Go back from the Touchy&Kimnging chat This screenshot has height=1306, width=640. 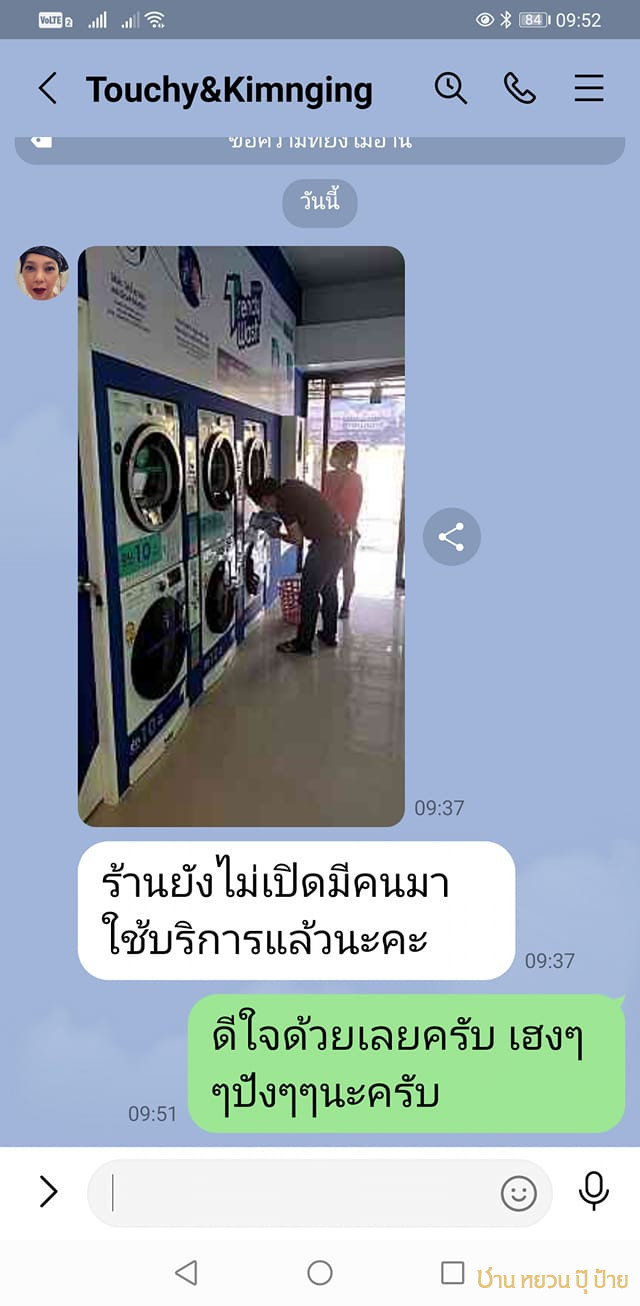(47, 89)
